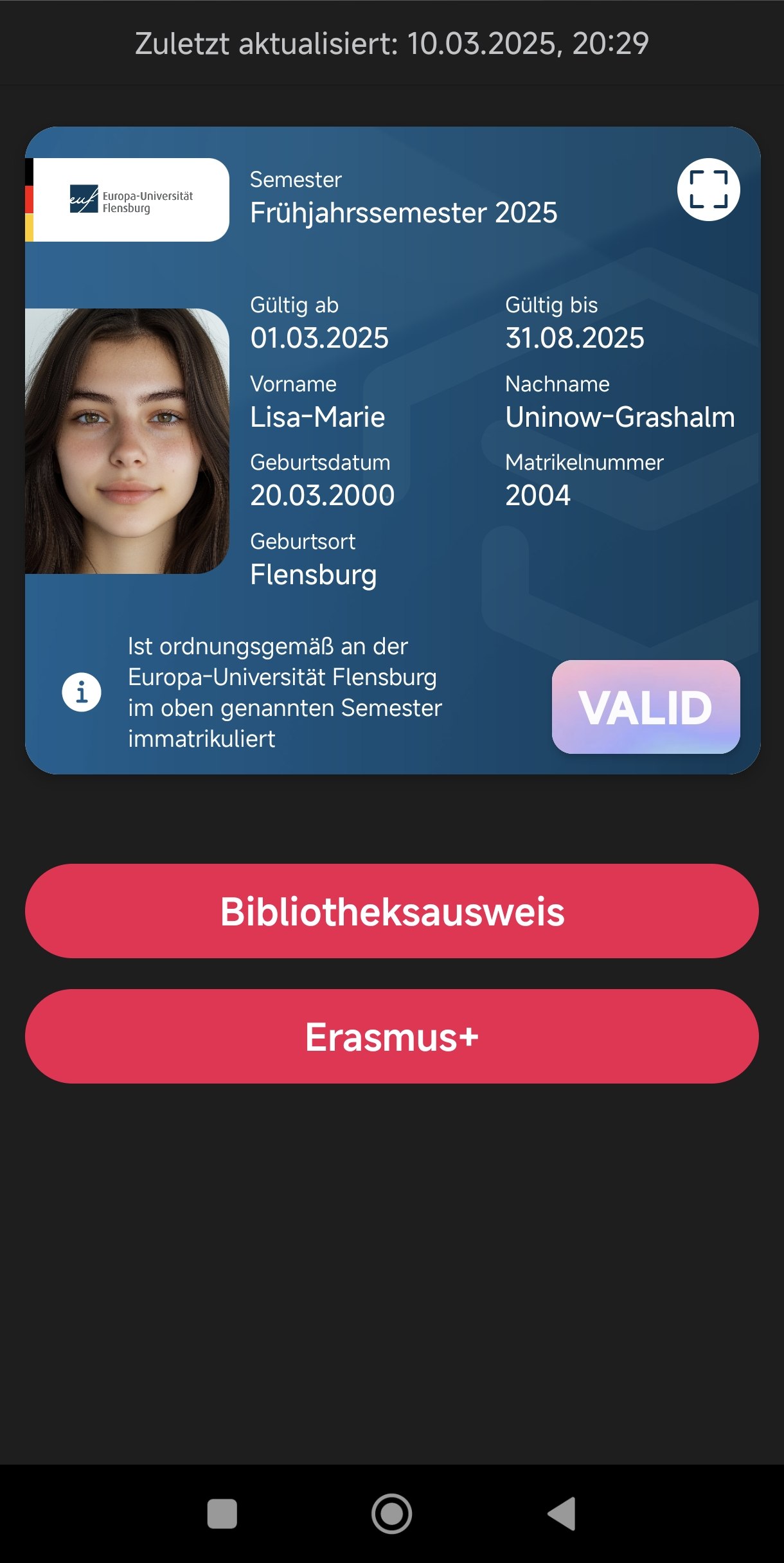Tap the info icon beside enrollment text

82,692
